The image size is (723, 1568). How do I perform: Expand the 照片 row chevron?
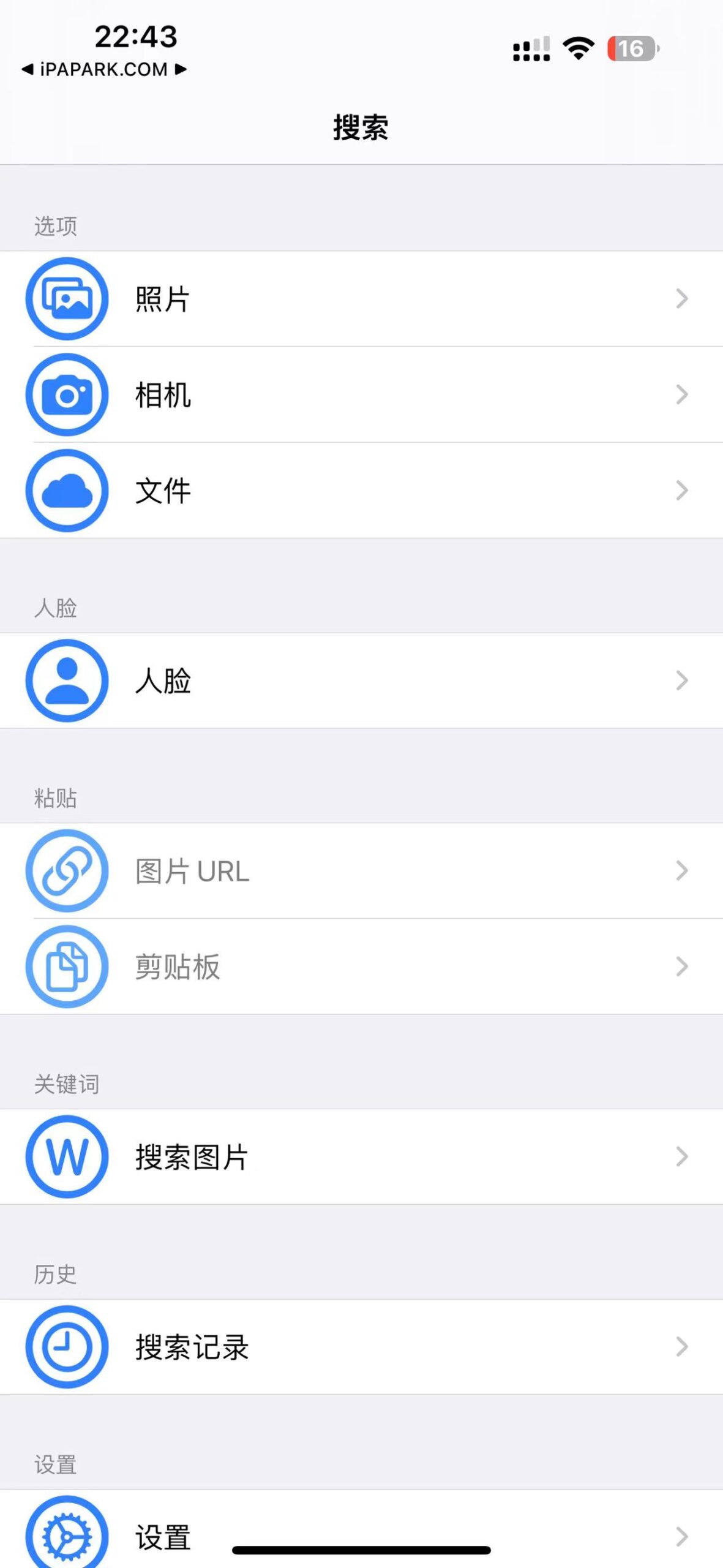(x=681, y=299)
